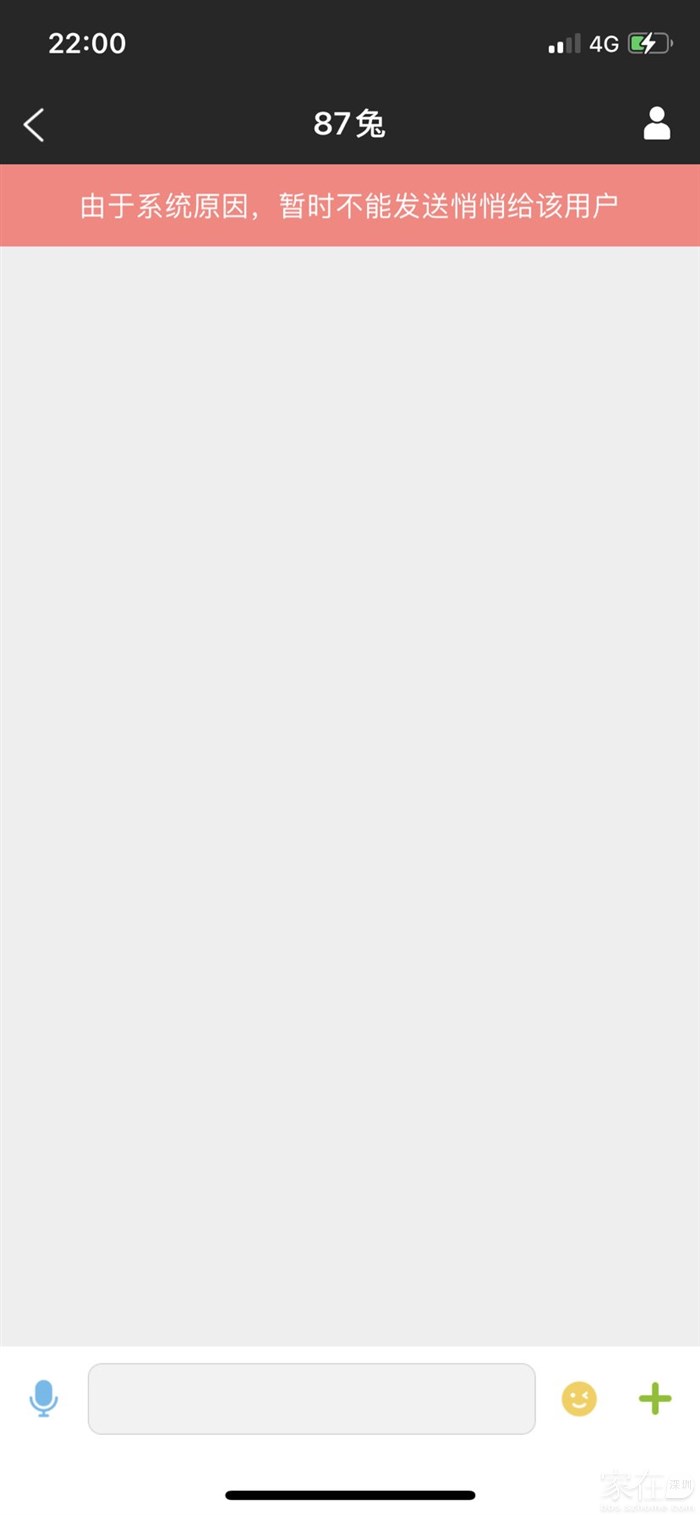Focus the message text field

[x=311, y=1398]
